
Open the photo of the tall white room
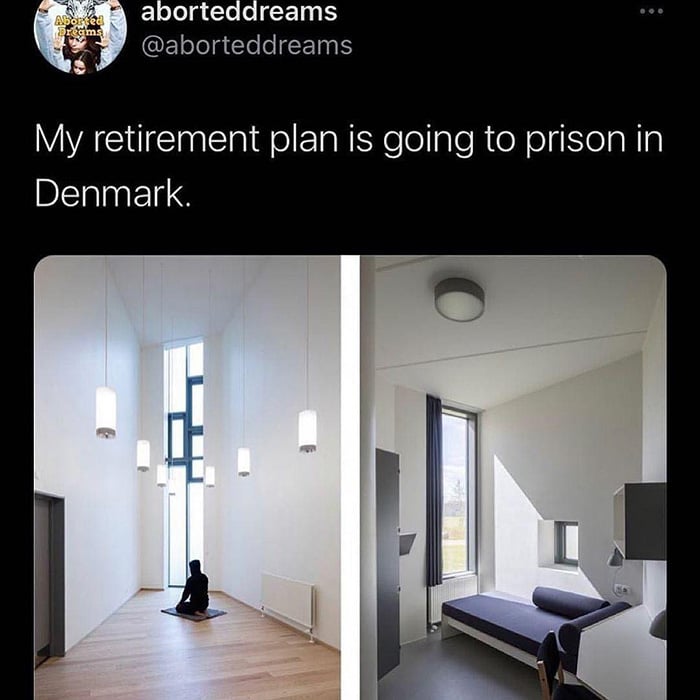tap(187, 477)
